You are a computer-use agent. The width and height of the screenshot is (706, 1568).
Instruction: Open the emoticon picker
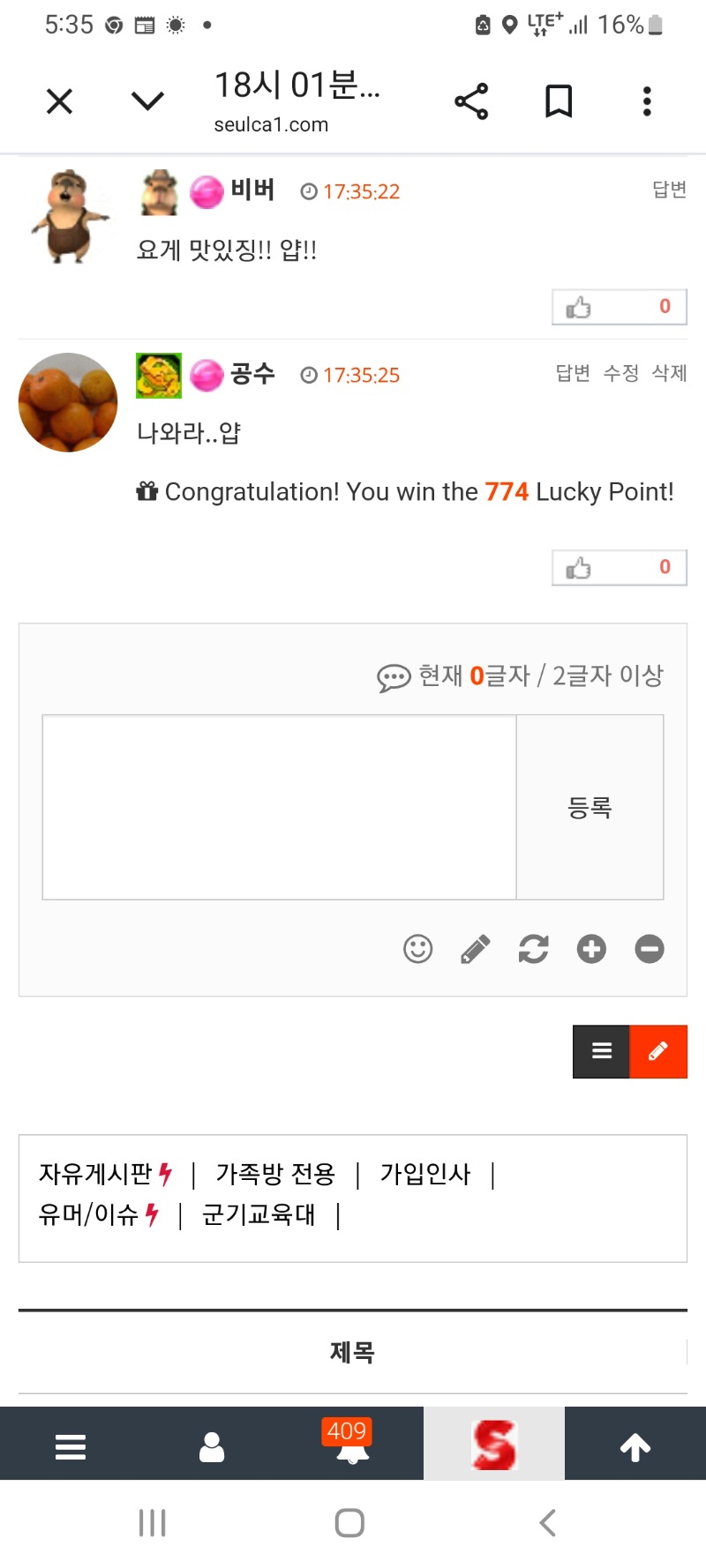(x=418, y=949)
